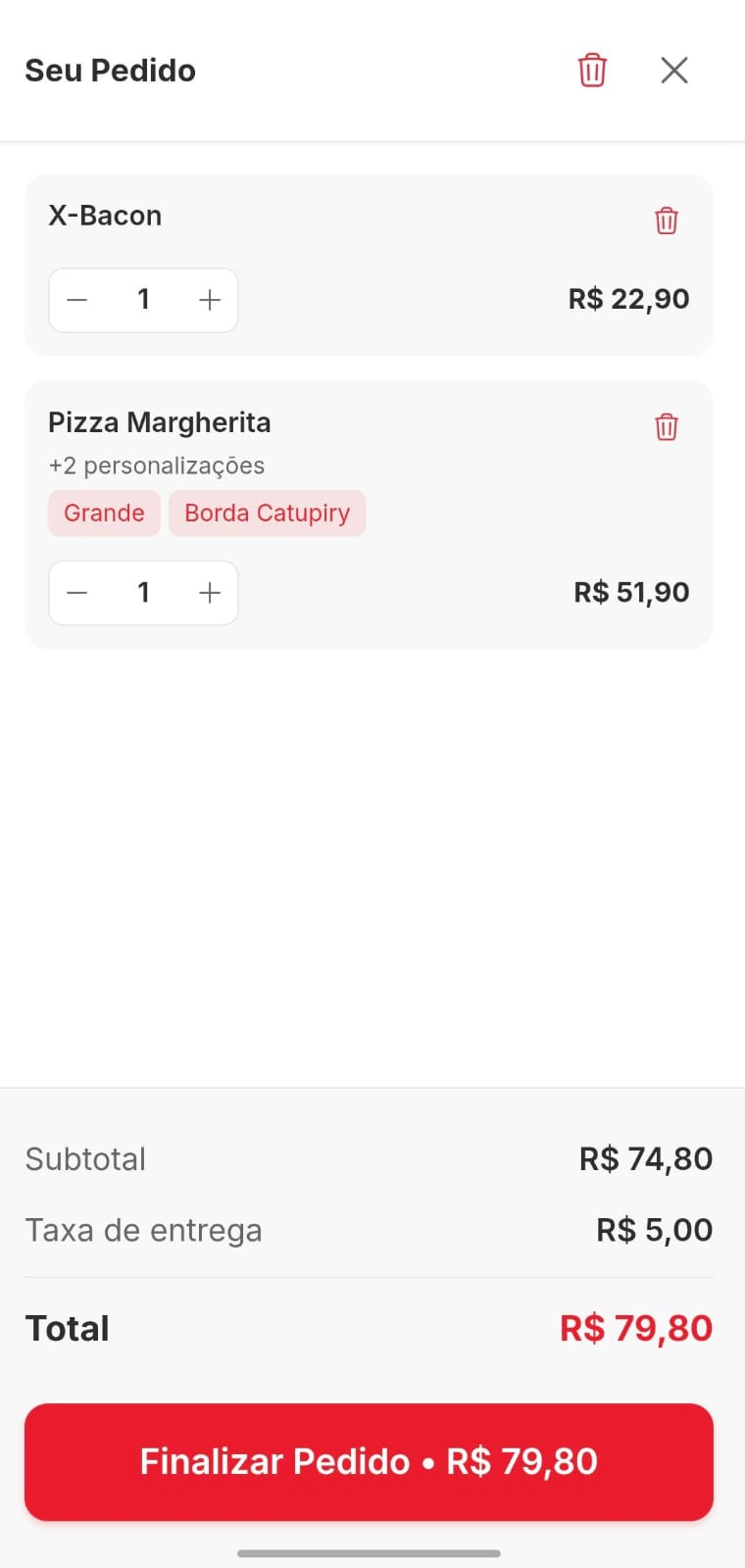Click the plus icon for Pizza Margherita
745x1568 pixels.
pyautogui.click(x=210, y=593)
